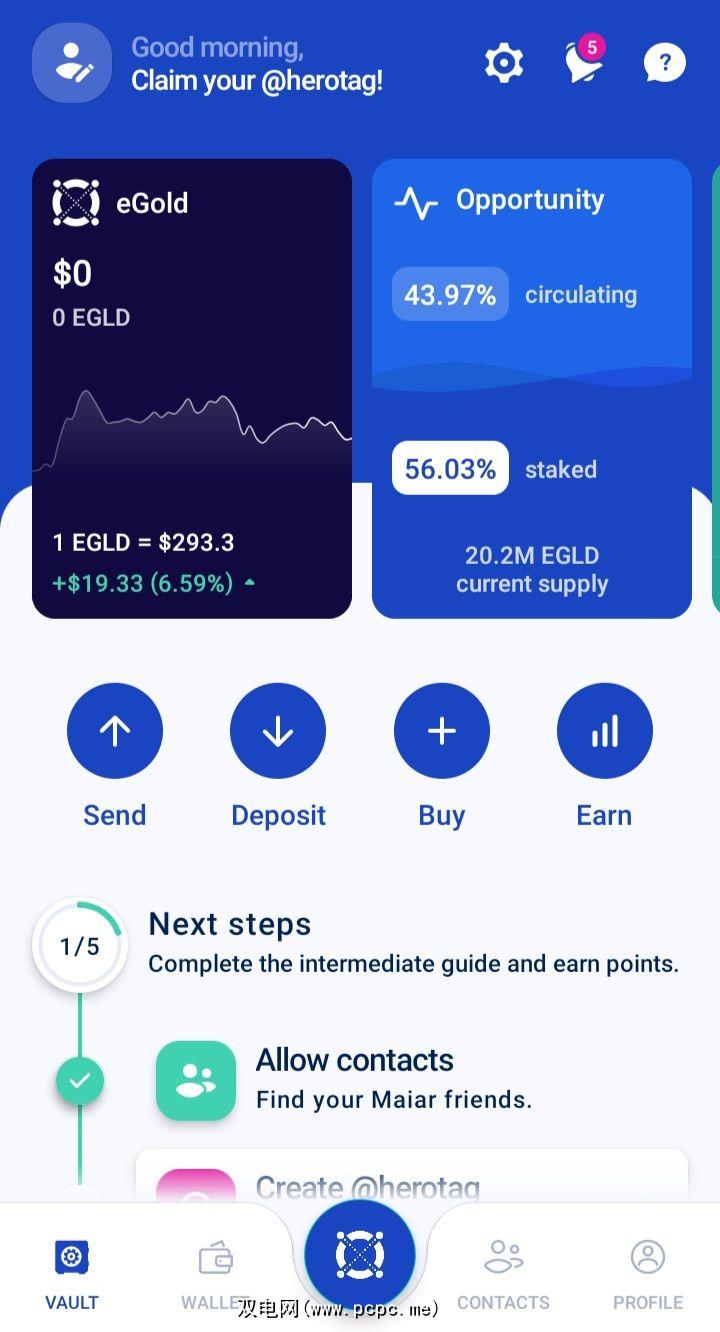Open the Earn option
720x1332 pixels.
click(605, 732)
